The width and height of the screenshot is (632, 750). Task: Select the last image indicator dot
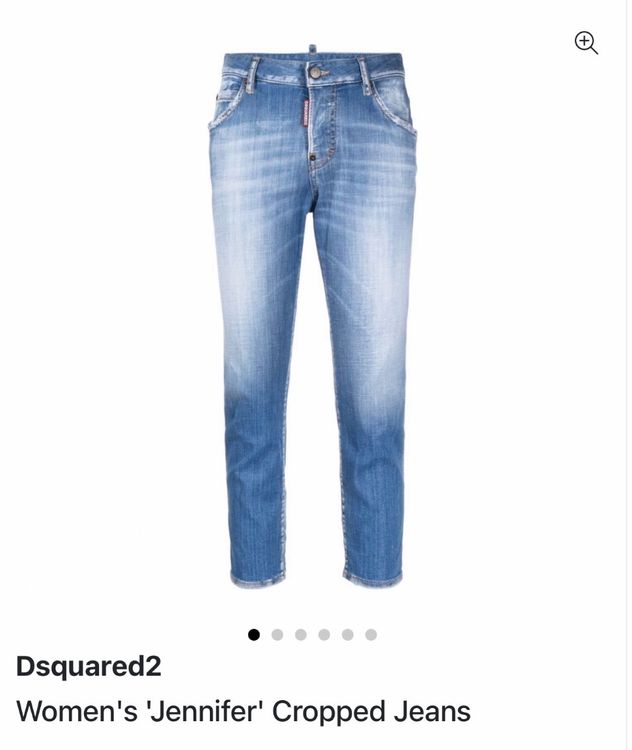pos(371,634)
